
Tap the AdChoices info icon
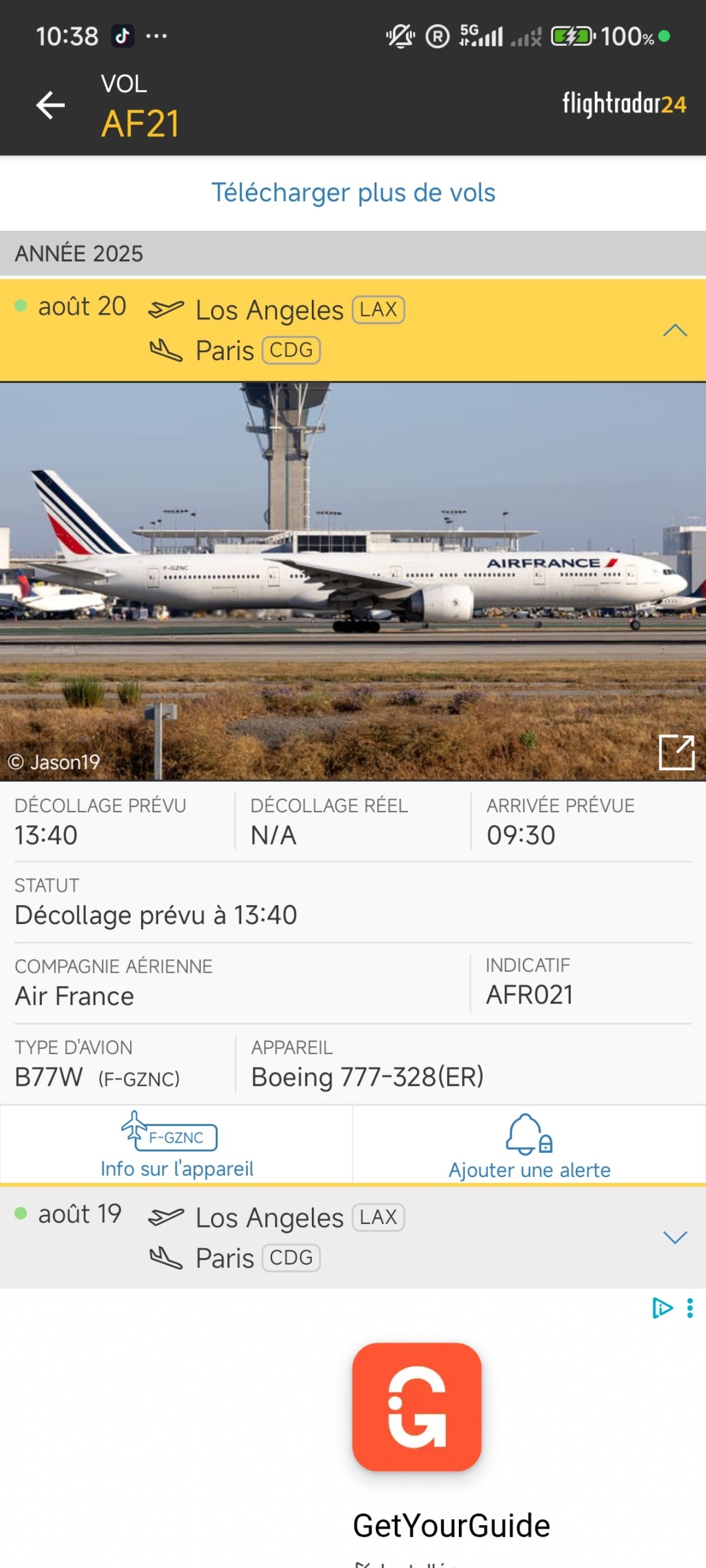662,1308
